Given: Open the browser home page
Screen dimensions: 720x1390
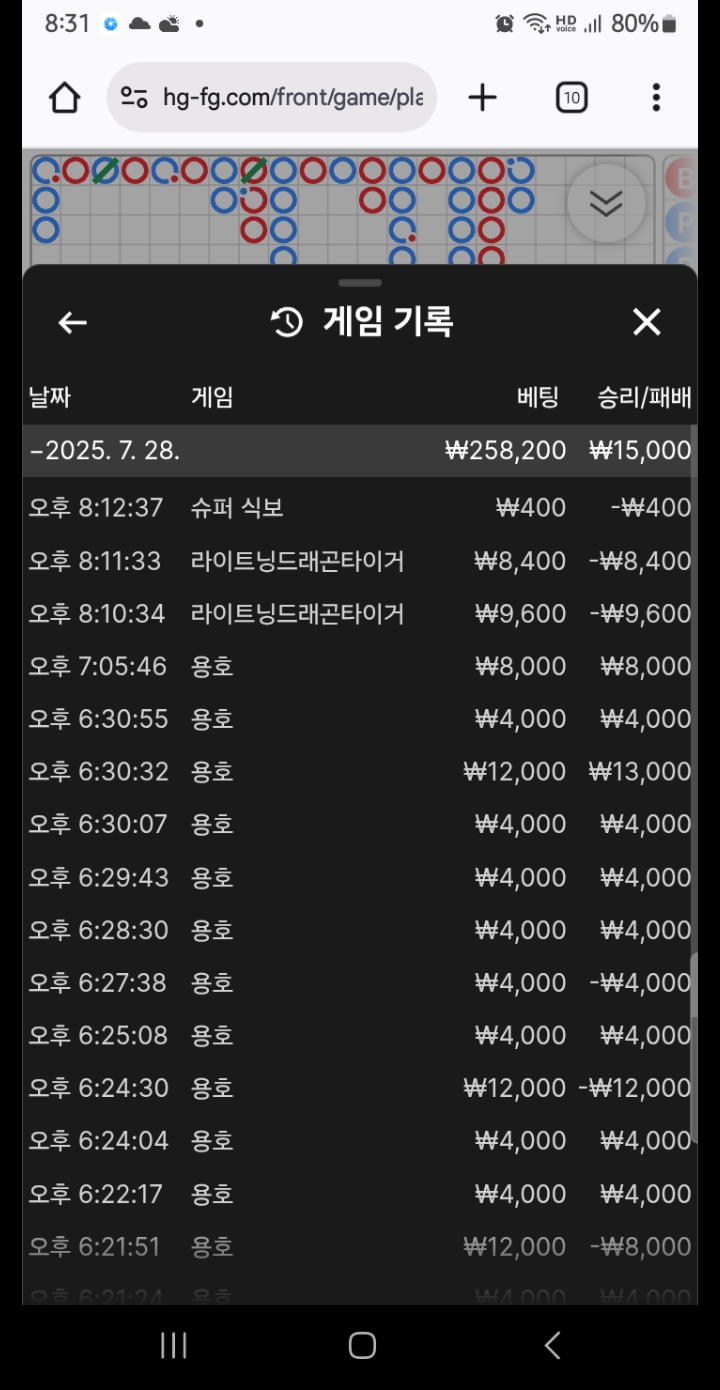Looking at the screenshot, I should point(65,97).
